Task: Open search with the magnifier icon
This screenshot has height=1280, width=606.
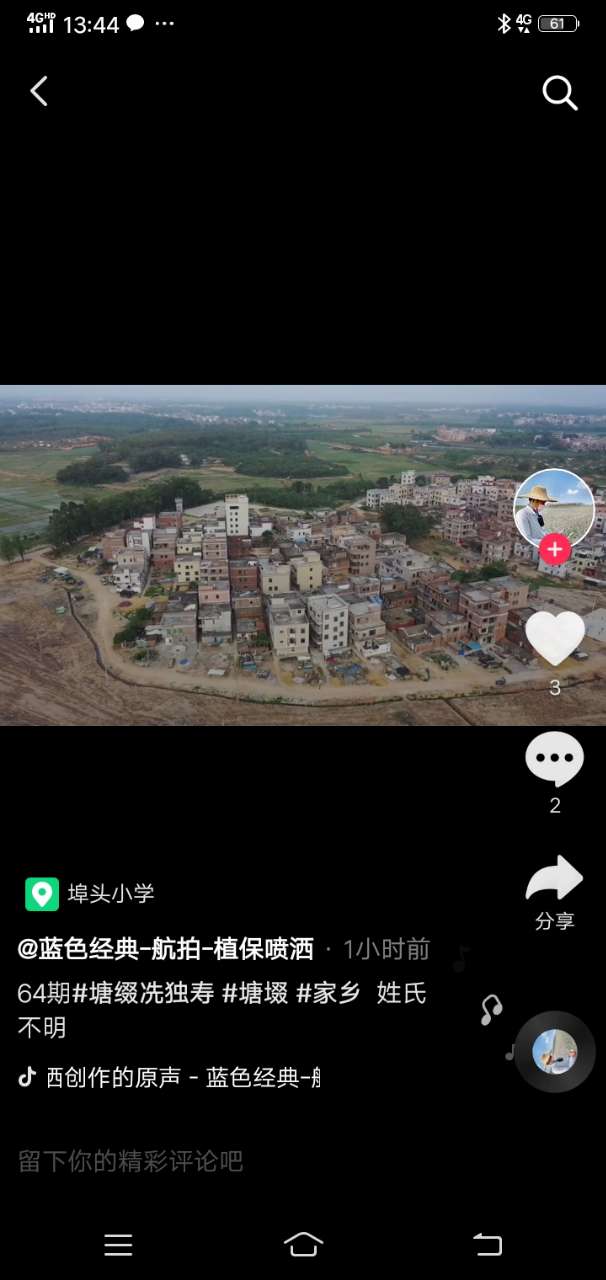Action: point(560,93)
